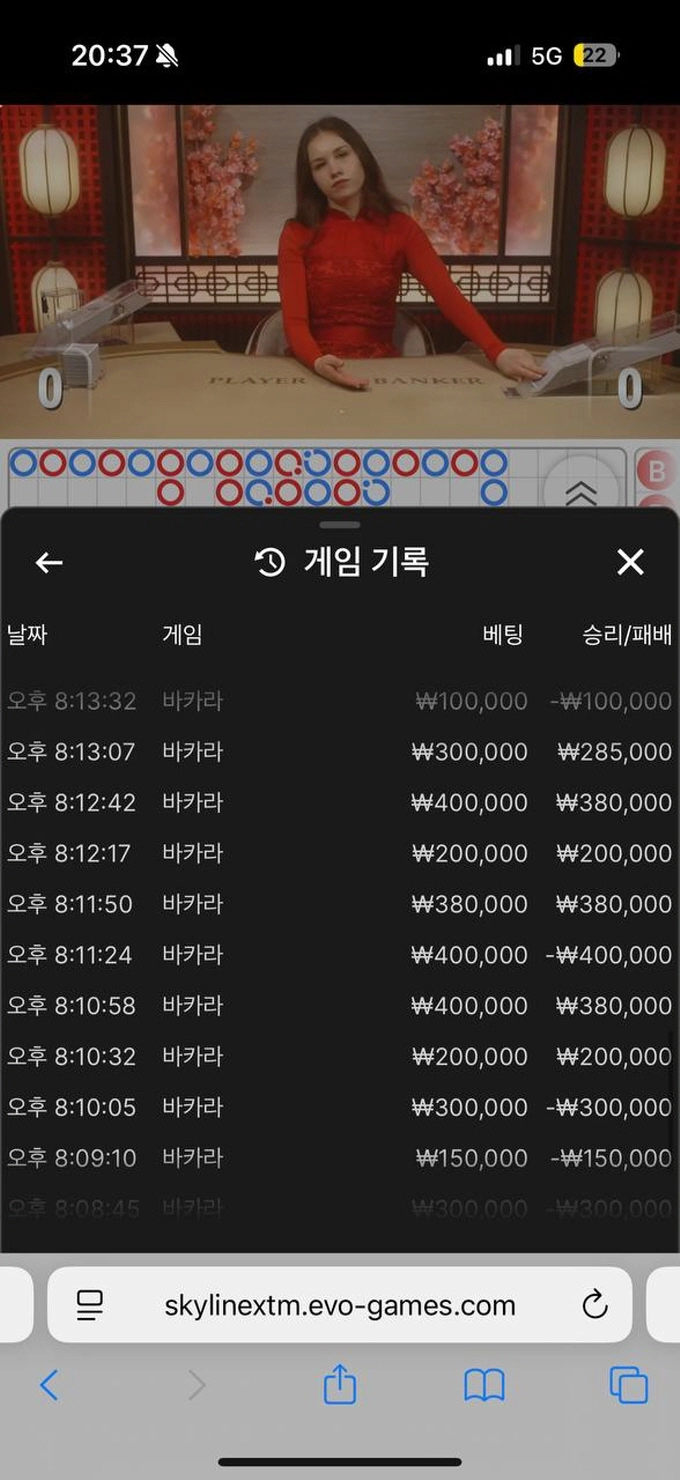Open the page settings menu in the address bar

[90, 1305]
